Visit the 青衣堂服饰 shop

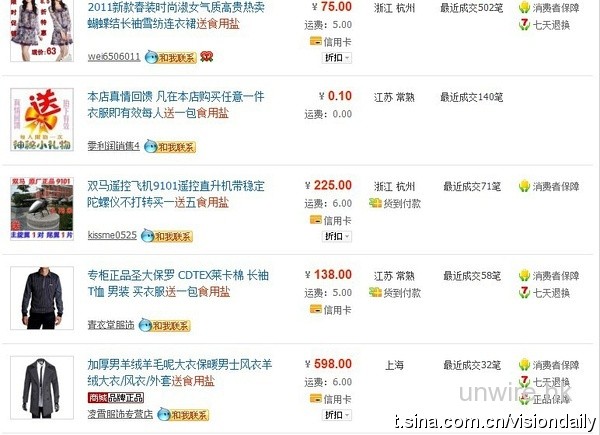110,325
